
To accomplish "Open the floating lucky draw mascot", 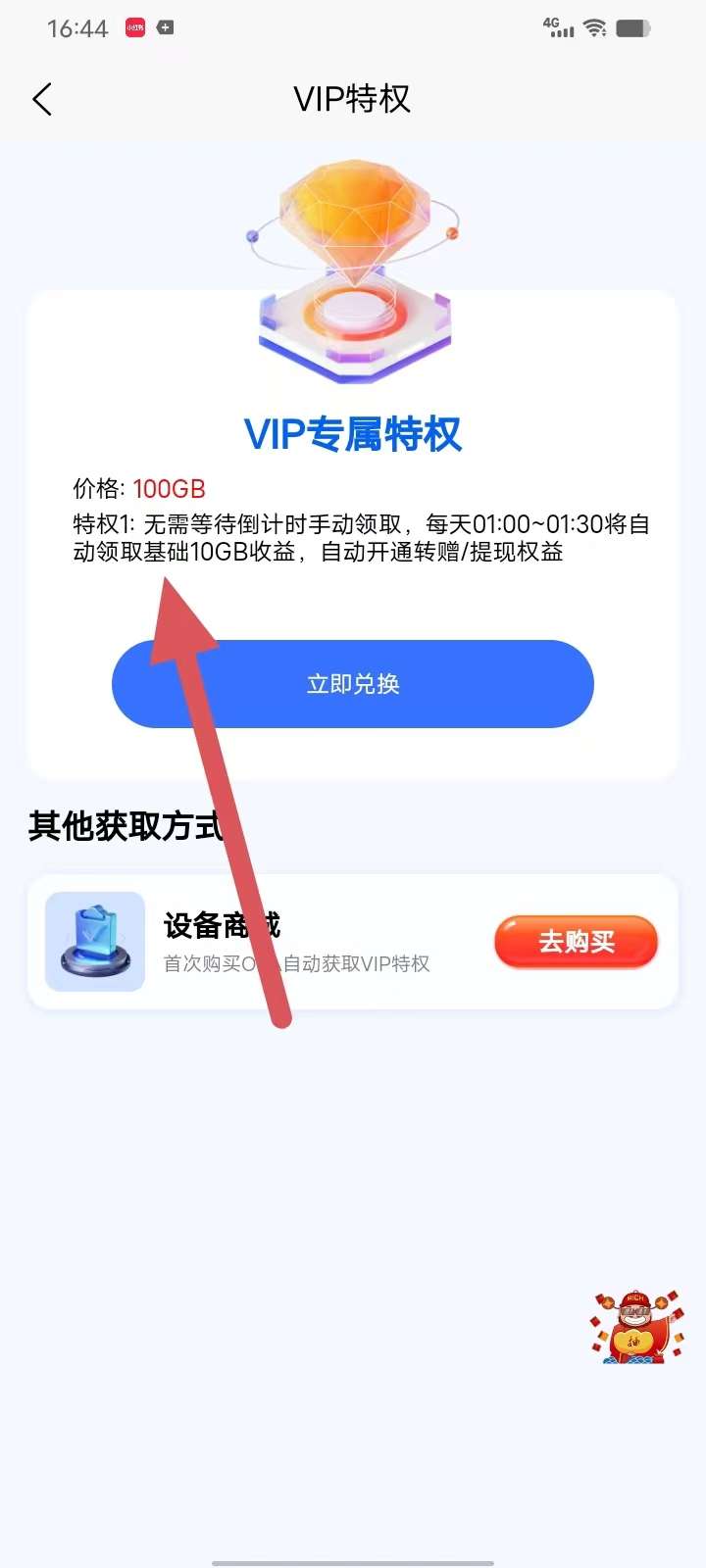I will [x=636, y=1328].
